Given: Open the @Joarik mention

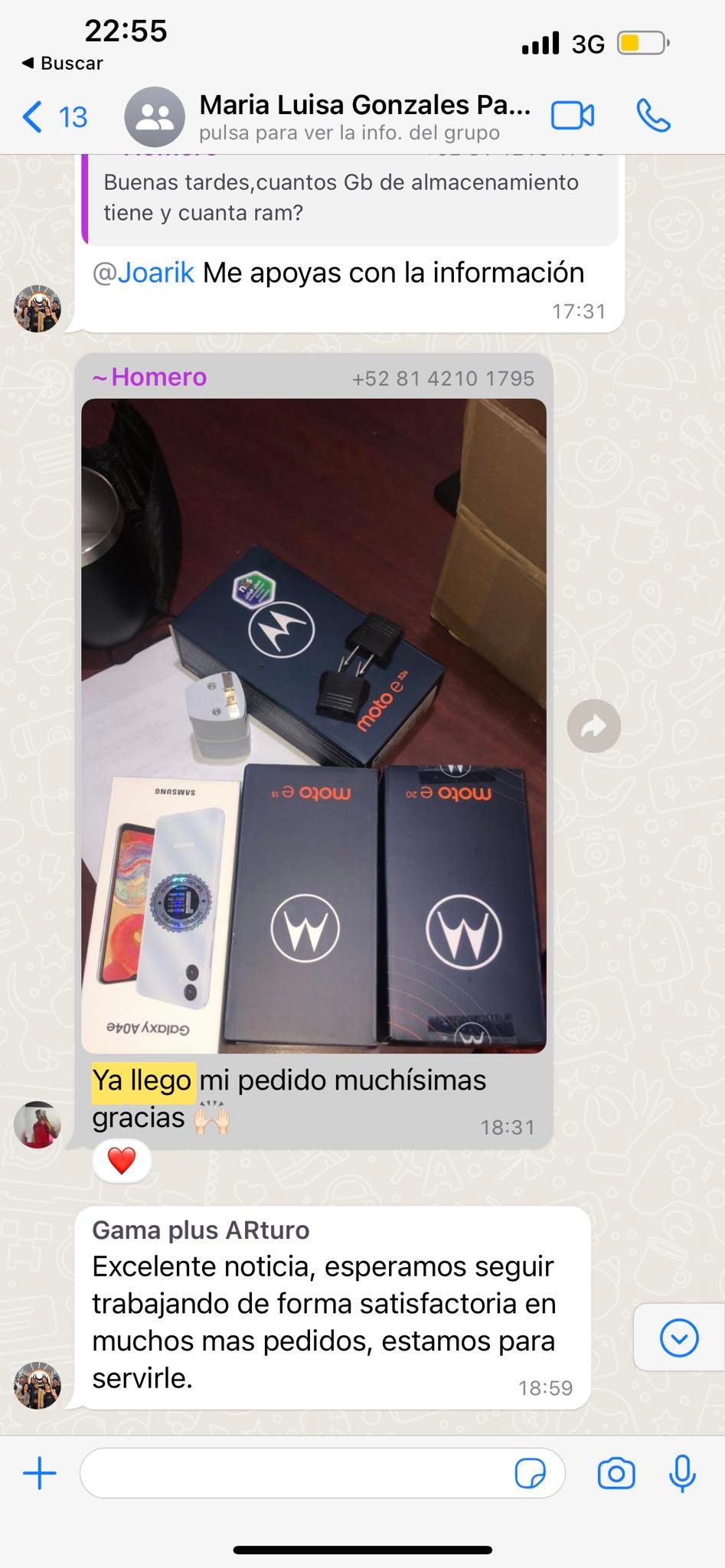Looking at the screenshot, I should coord(144,273).
